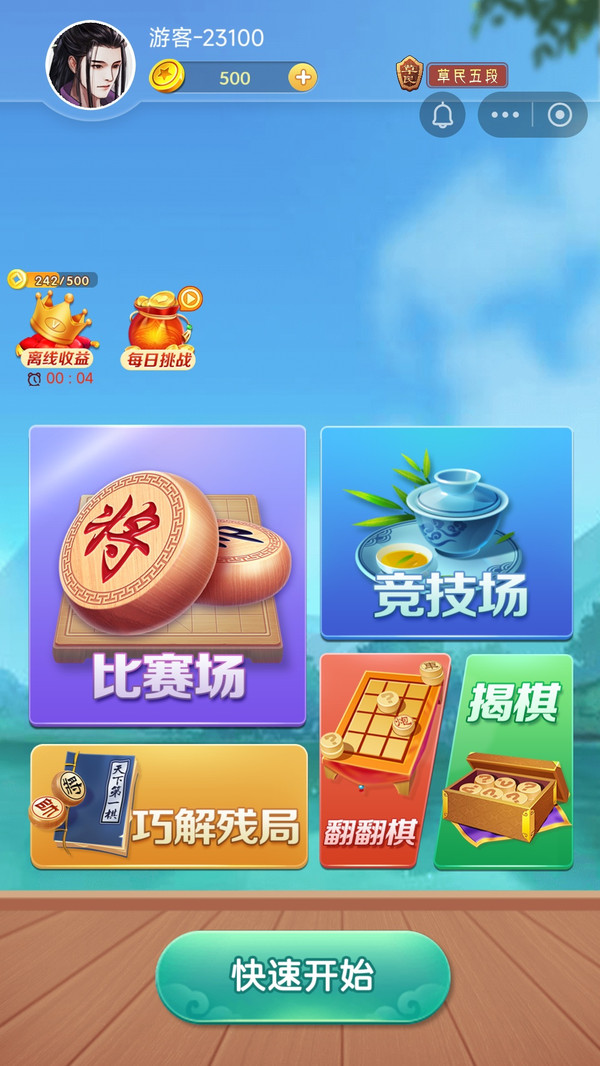This screenshot has width=600, height=1066.
Task: Open the player avatar profile
Action: 91,65
